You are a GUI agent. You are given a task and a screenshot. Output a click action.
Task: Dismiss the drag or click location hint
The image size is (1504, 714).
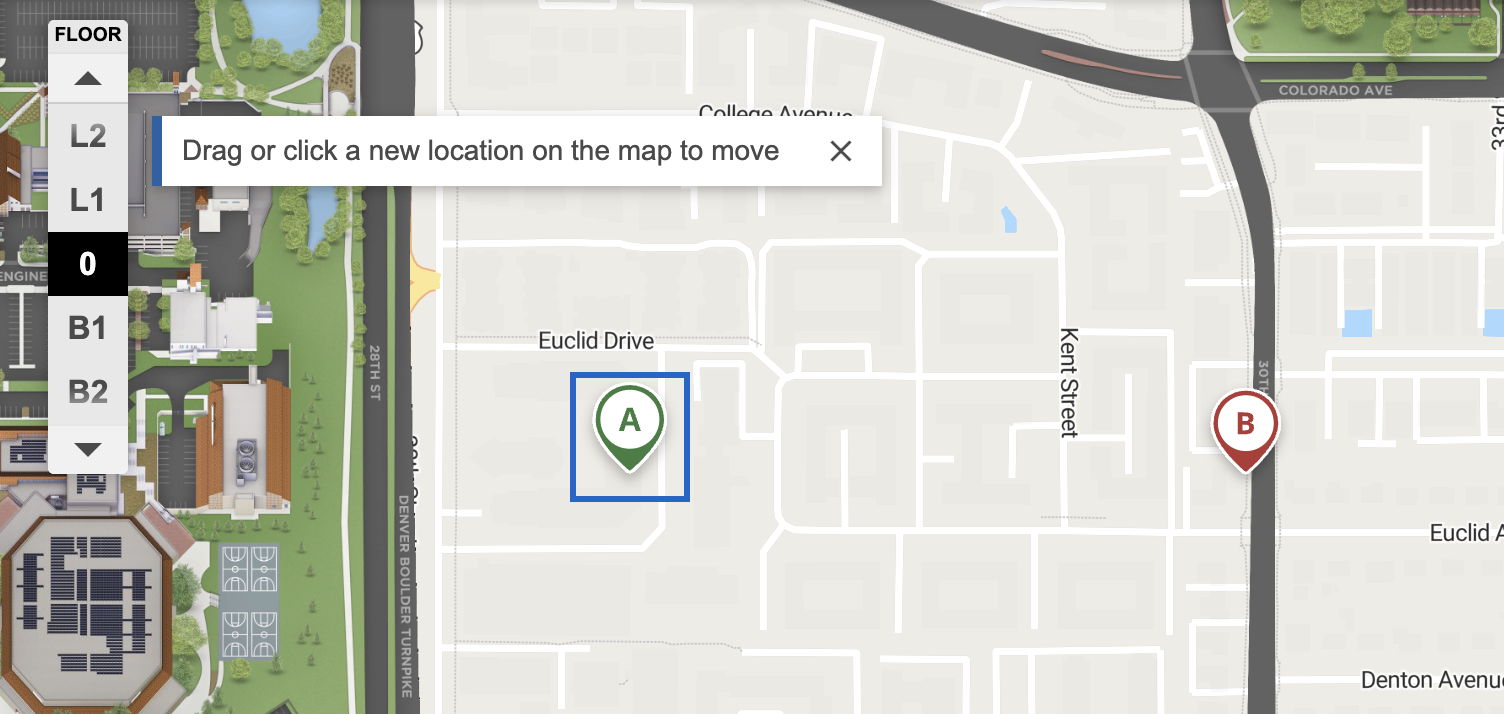(x=841, y=151)
